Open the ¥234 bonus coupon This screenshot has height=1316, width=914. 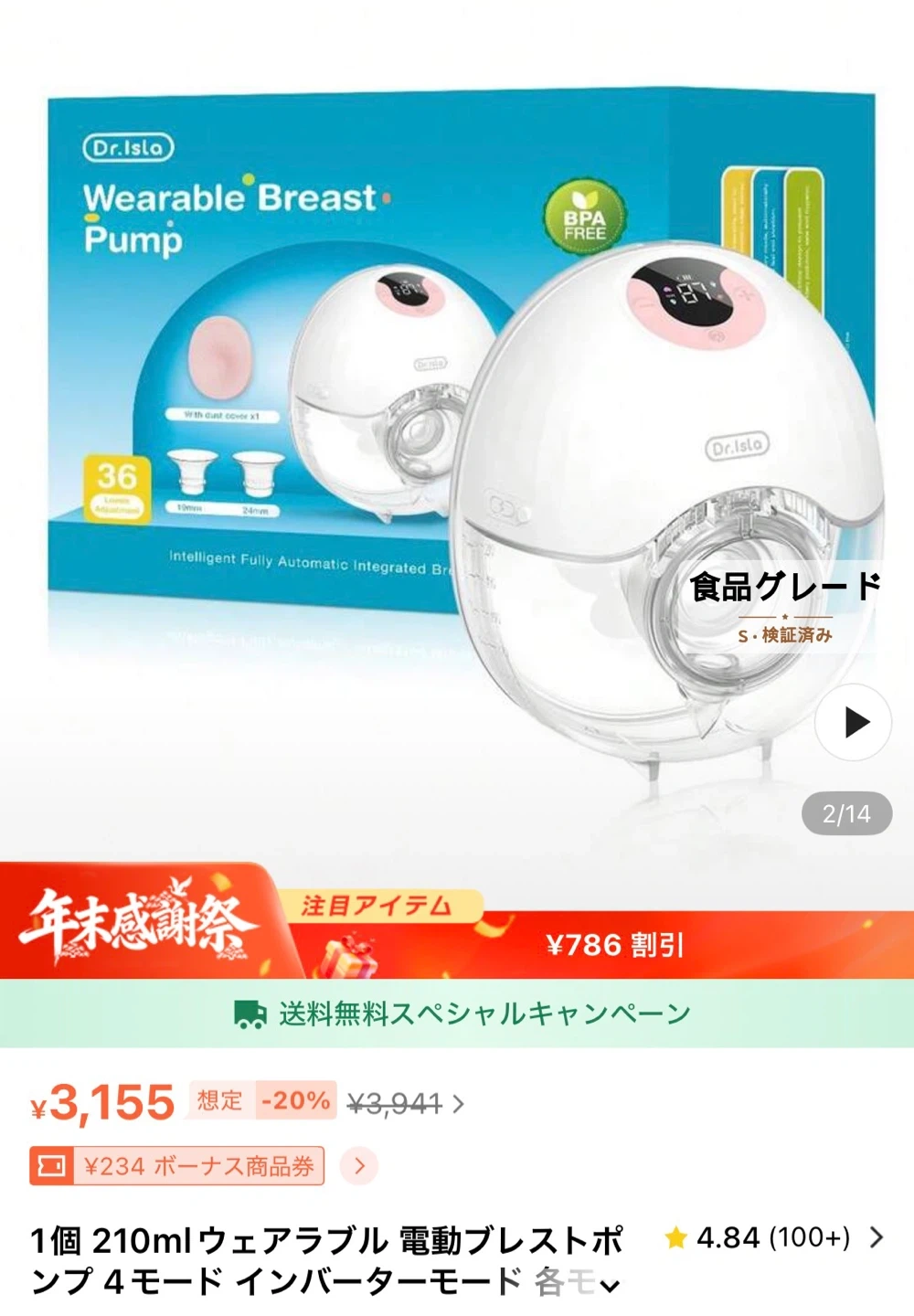click(177, 1166)
